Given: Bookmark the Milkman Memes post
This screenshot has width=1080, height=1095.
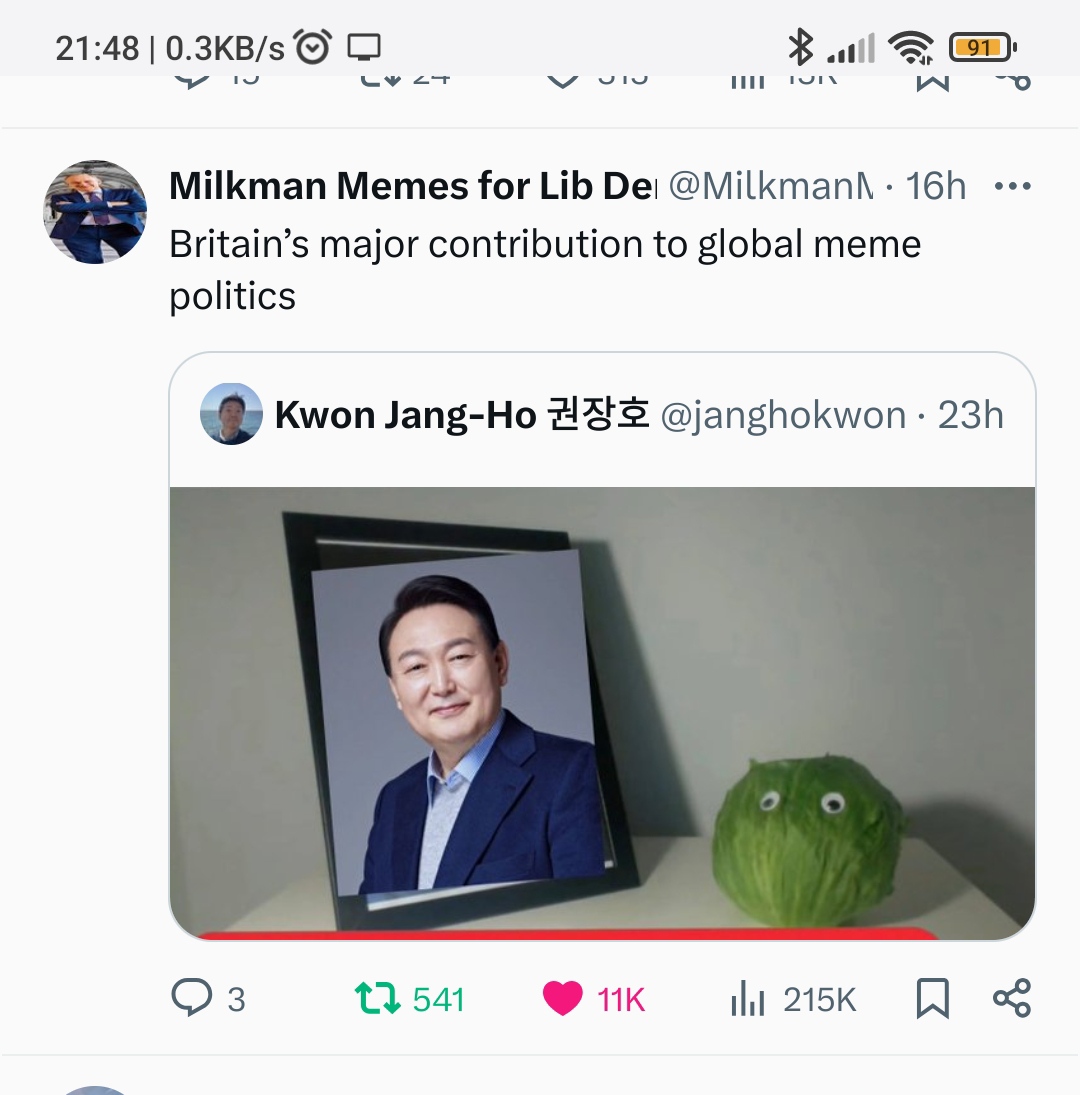Looking at the screenshot, I should pos(932,998).
